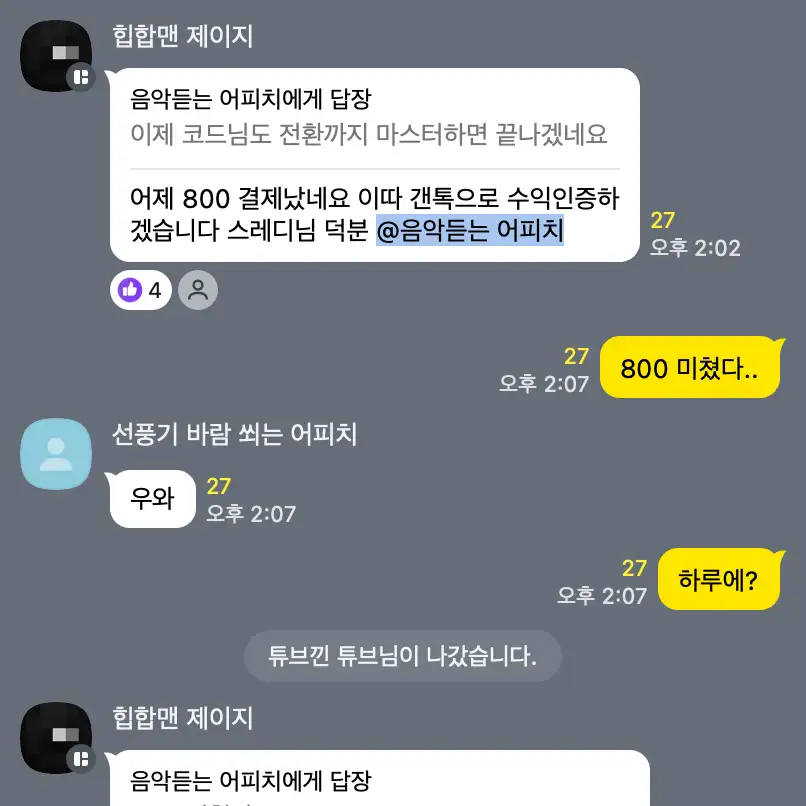Tap the thumbs-up reaction with count 4
Screen dimensions: 806x806
coord(140,290)
